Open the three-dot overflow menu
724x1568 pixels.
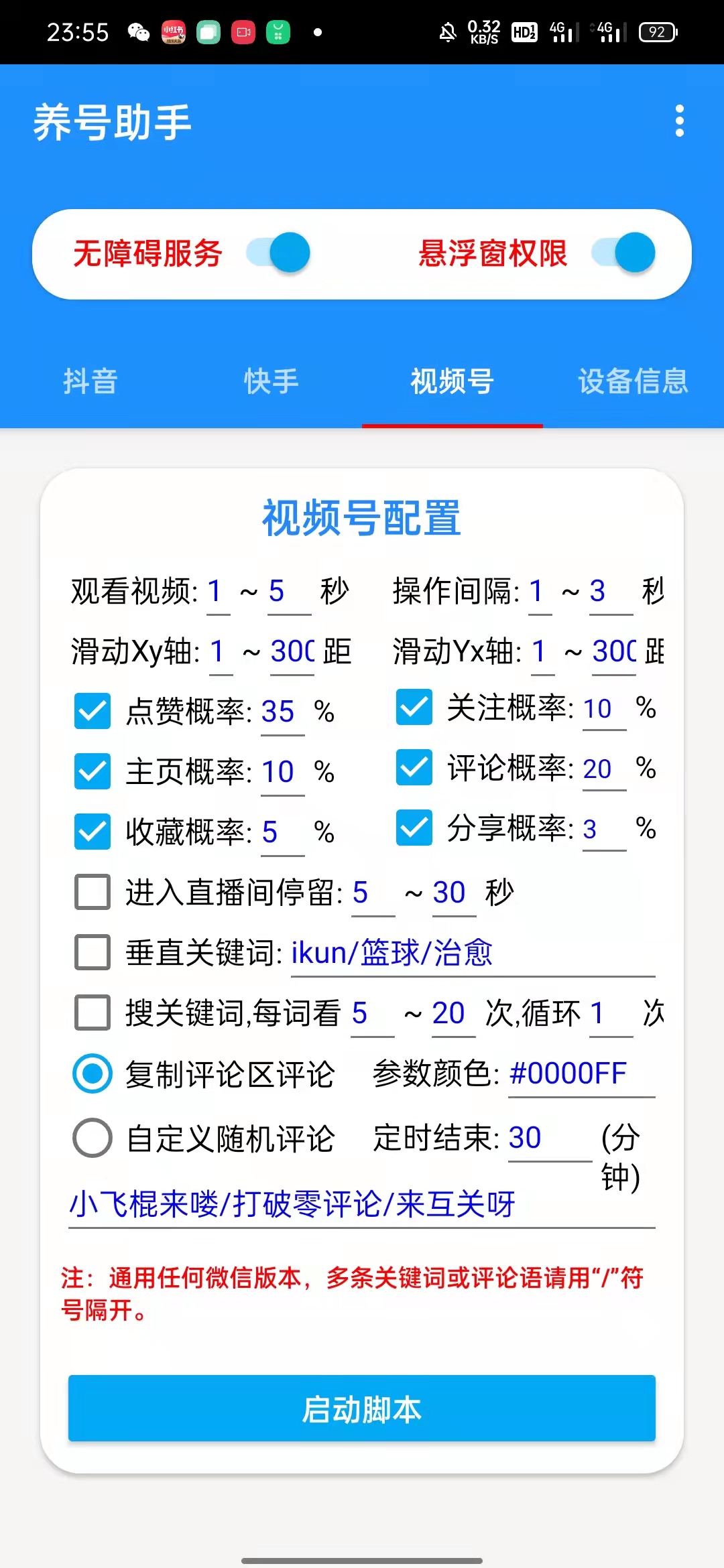coord(681,121)
